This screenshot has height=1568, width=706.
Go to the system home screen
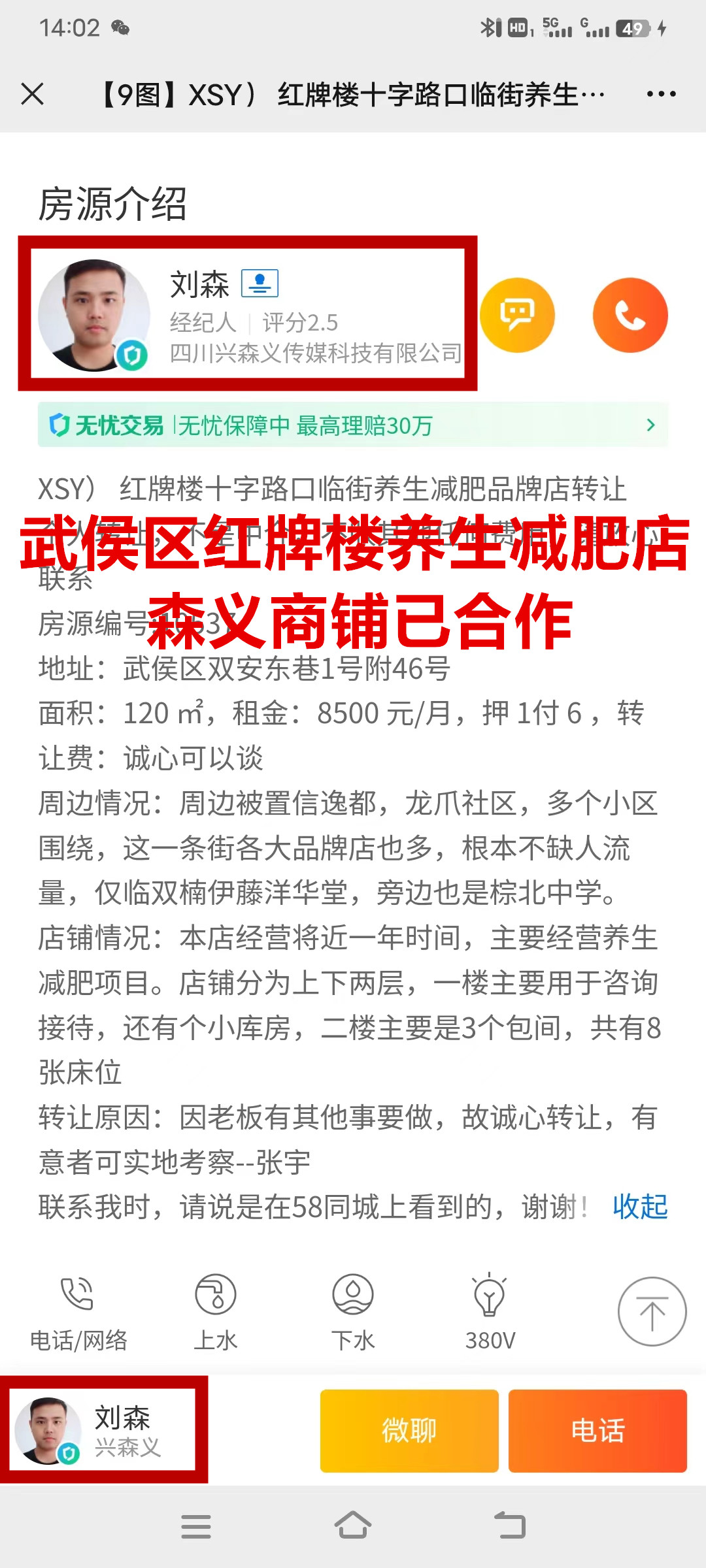click(353, 1526)
